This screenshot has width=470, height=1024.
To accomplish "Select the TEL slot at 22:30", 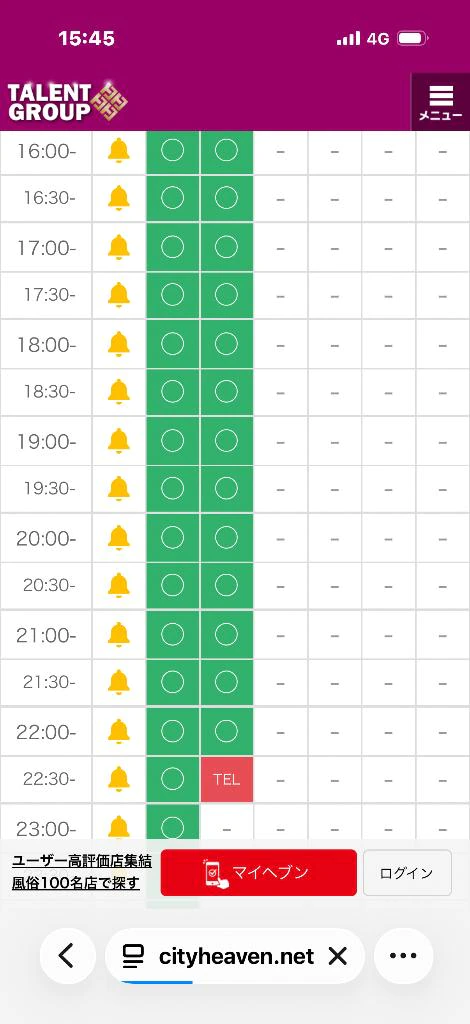I will coord(227,779).
